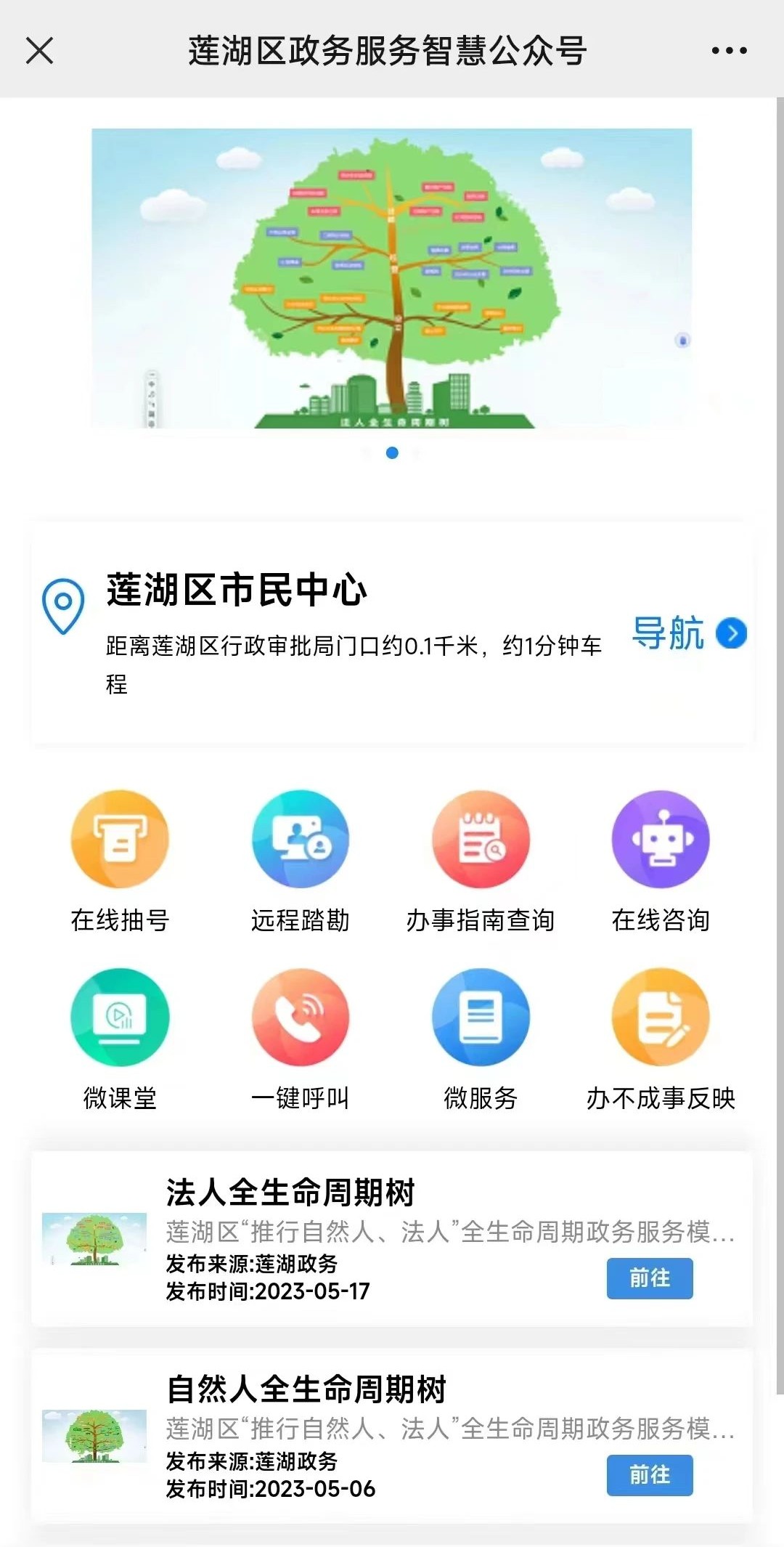
Task: Tap 前往 on 法人全生命周期树 card
Action: 650,1278
